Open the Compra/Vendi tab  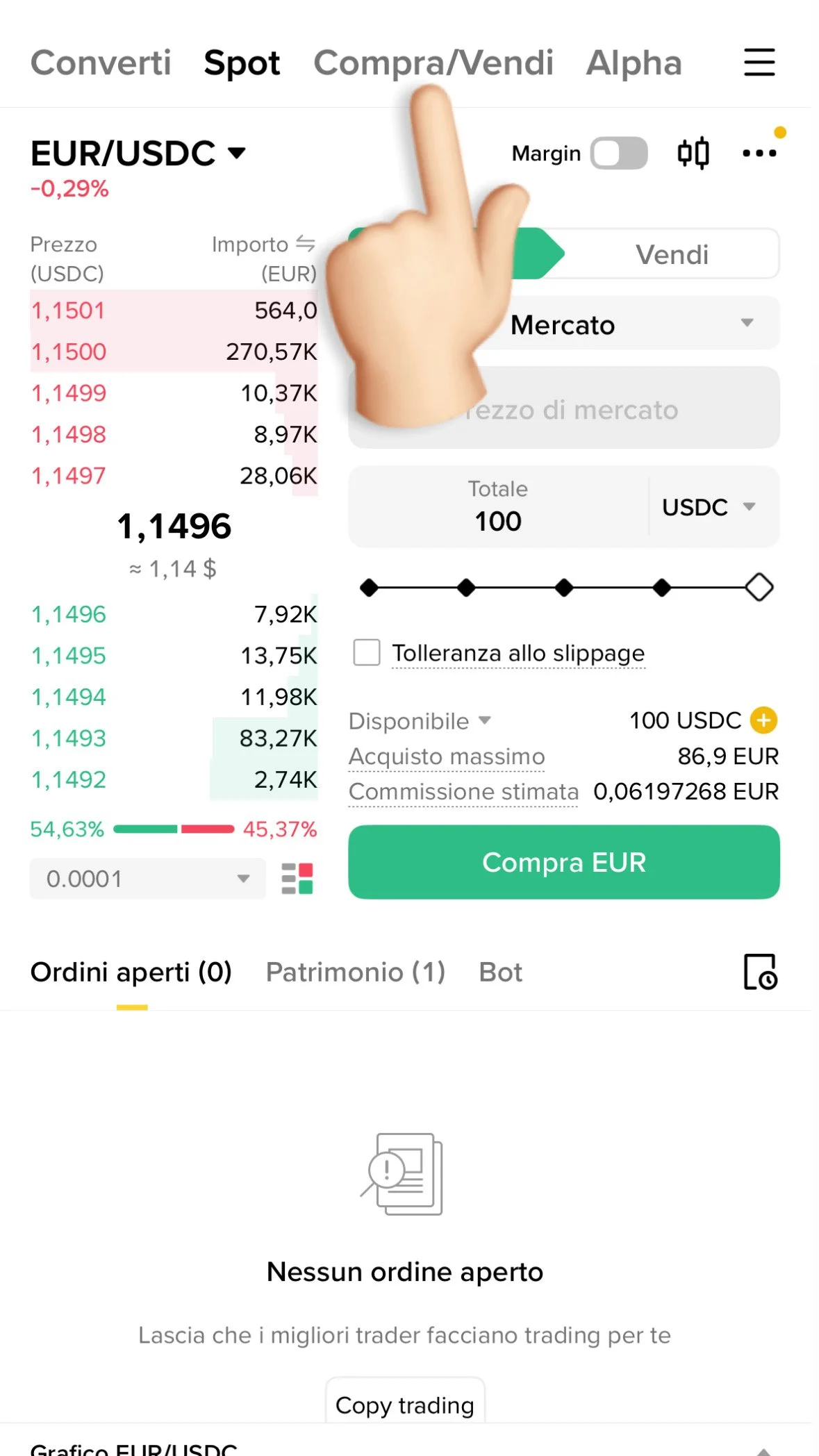pos(433,63)
